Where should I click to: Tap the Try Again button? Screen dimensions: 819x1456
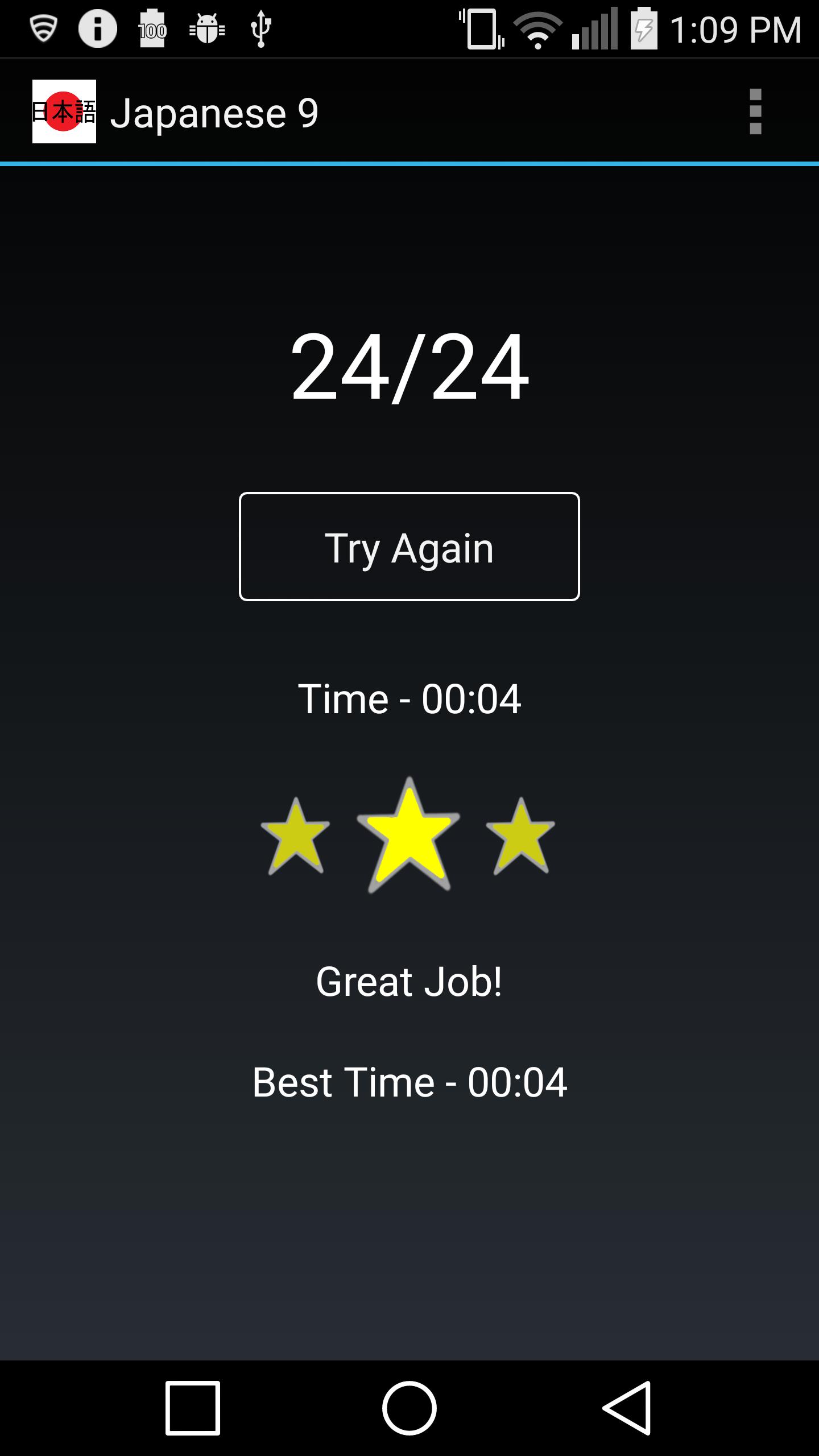[x=409, y=547]
